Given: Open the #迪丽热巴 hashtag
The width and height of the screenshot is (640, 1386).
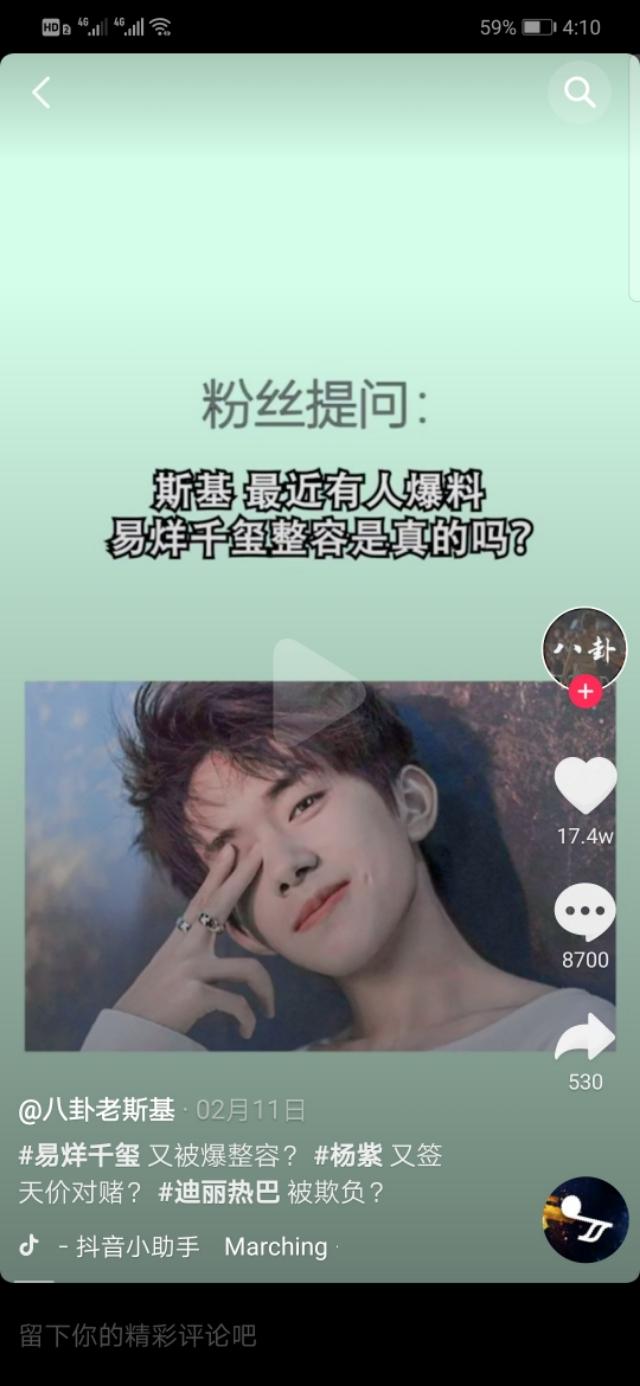Looking at the screenshot, I should click(218, 1192).
